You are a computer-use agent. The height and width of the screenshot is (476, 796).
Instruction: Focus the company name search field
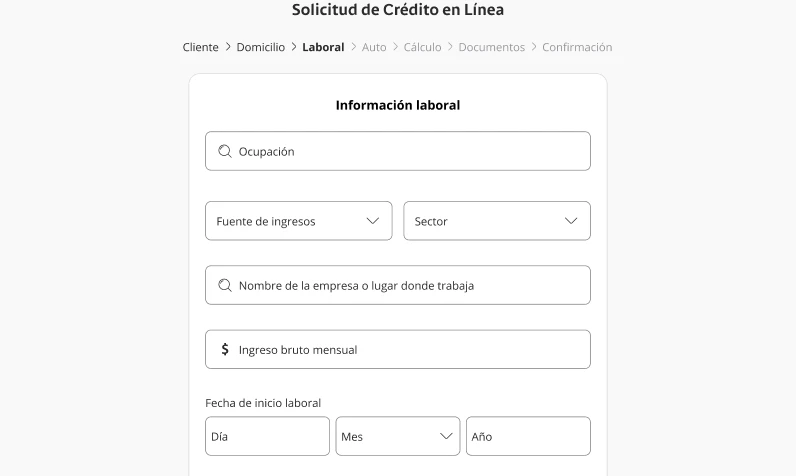[x=397, y=285]
